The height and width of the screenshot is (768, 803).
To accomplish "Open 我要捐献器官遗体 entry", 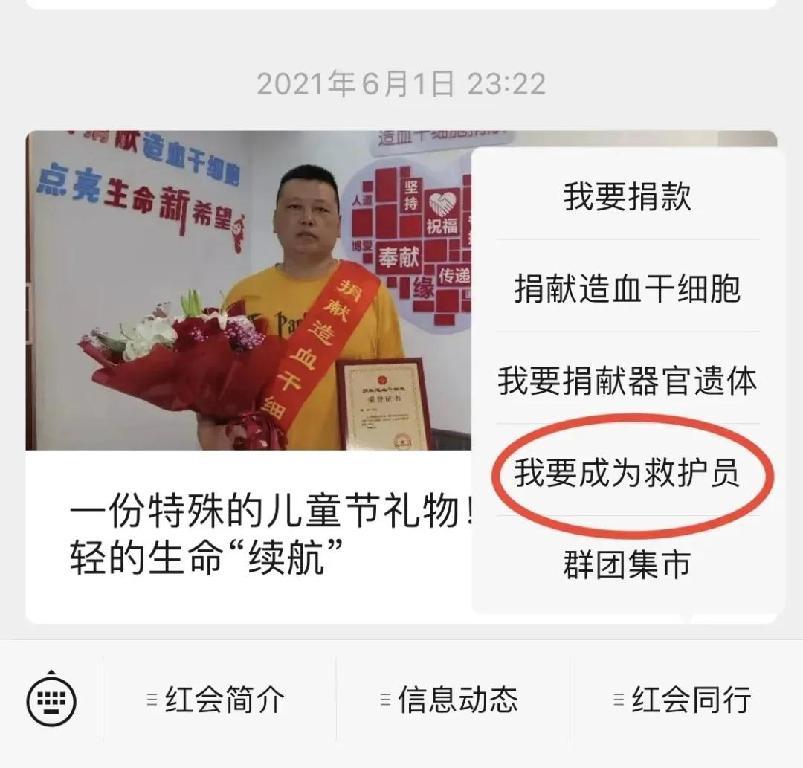I will click(x=627, y=380).
